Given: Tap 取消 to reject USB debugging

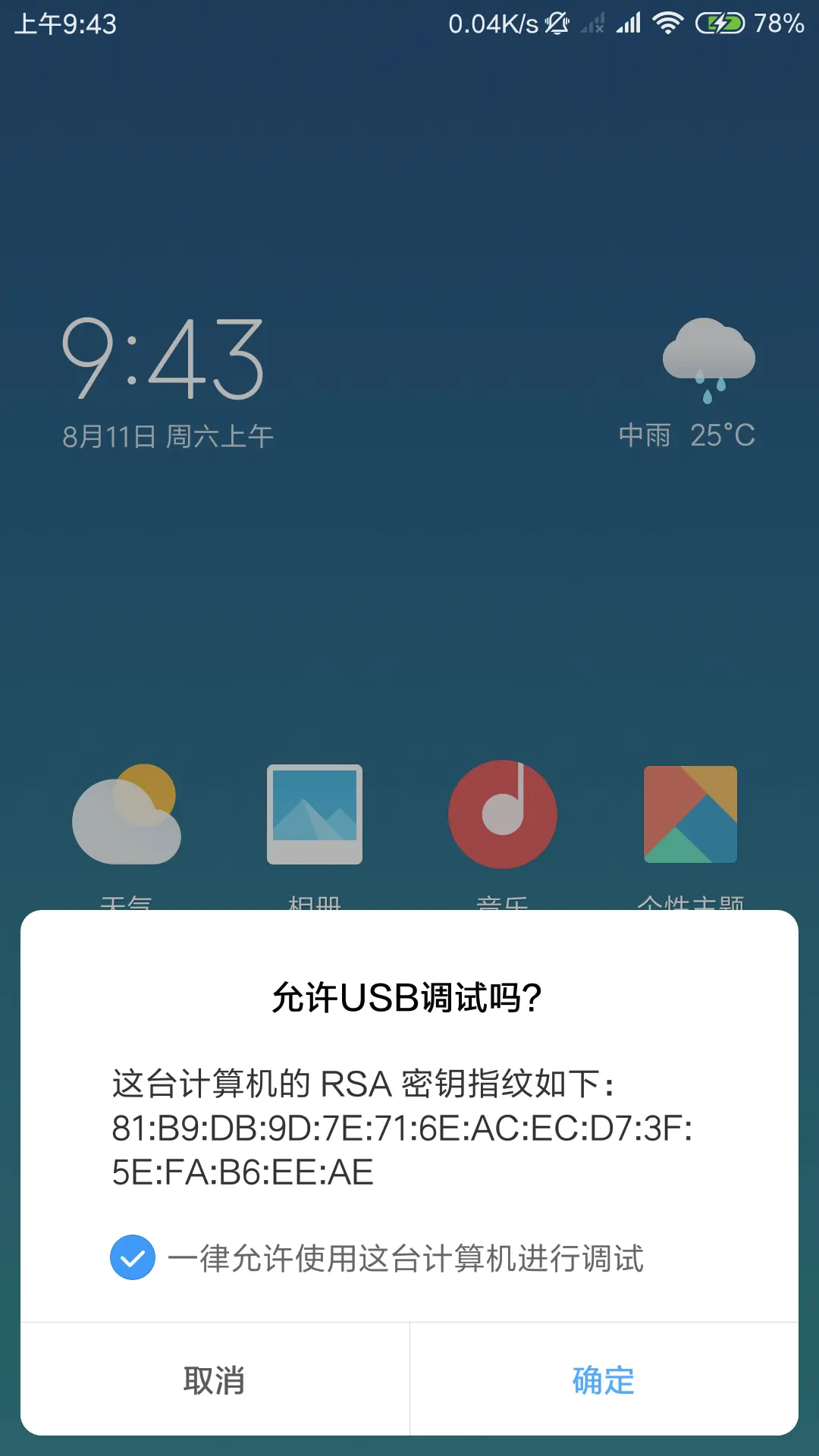Looking at the screenshot, I should pos(215,1380).
